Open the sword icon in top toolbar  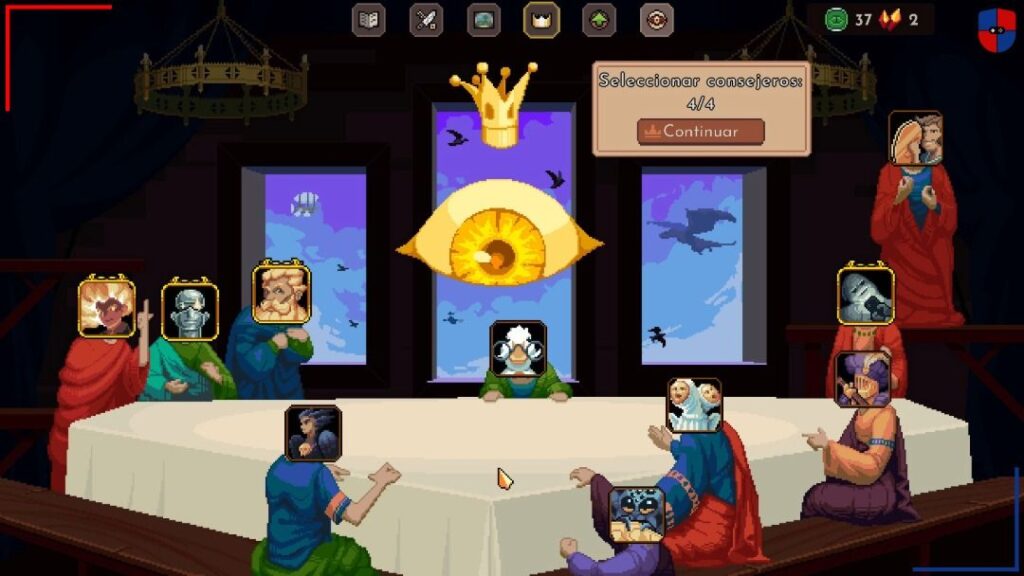pyautogui.click(x=426, y=20)
